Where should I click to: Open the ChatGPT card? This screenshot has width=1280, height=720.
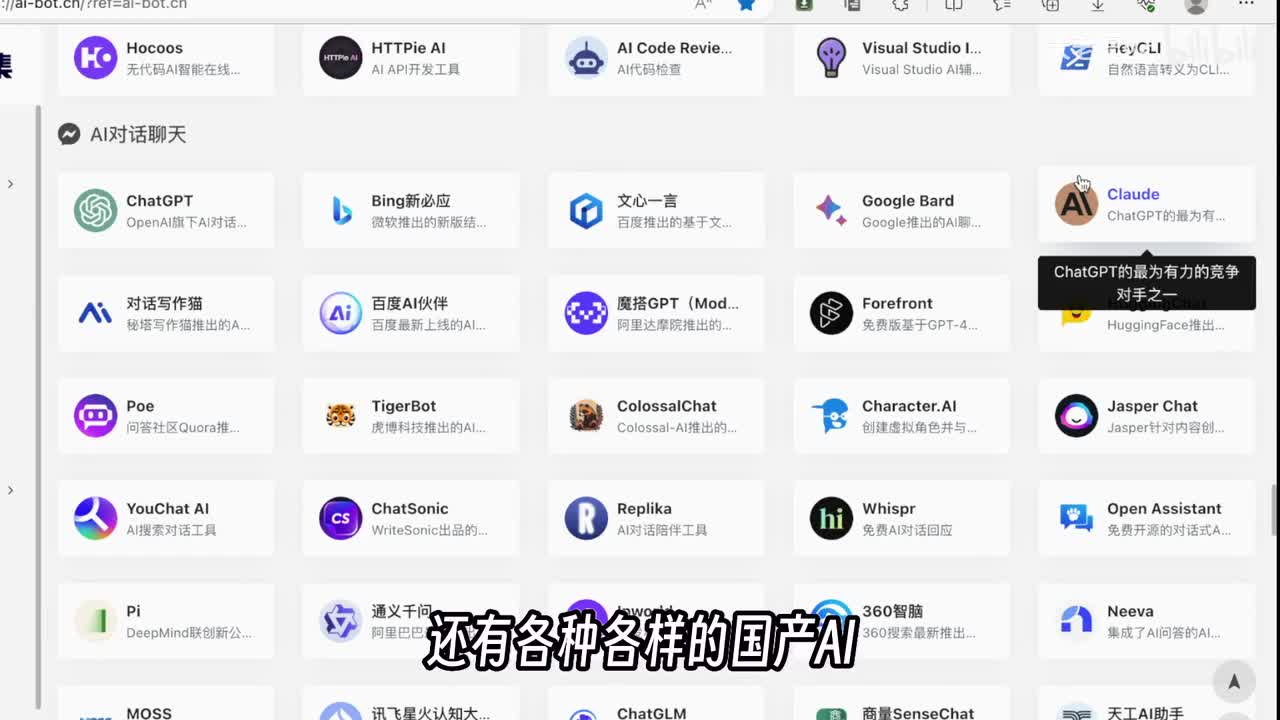(166, 210)
